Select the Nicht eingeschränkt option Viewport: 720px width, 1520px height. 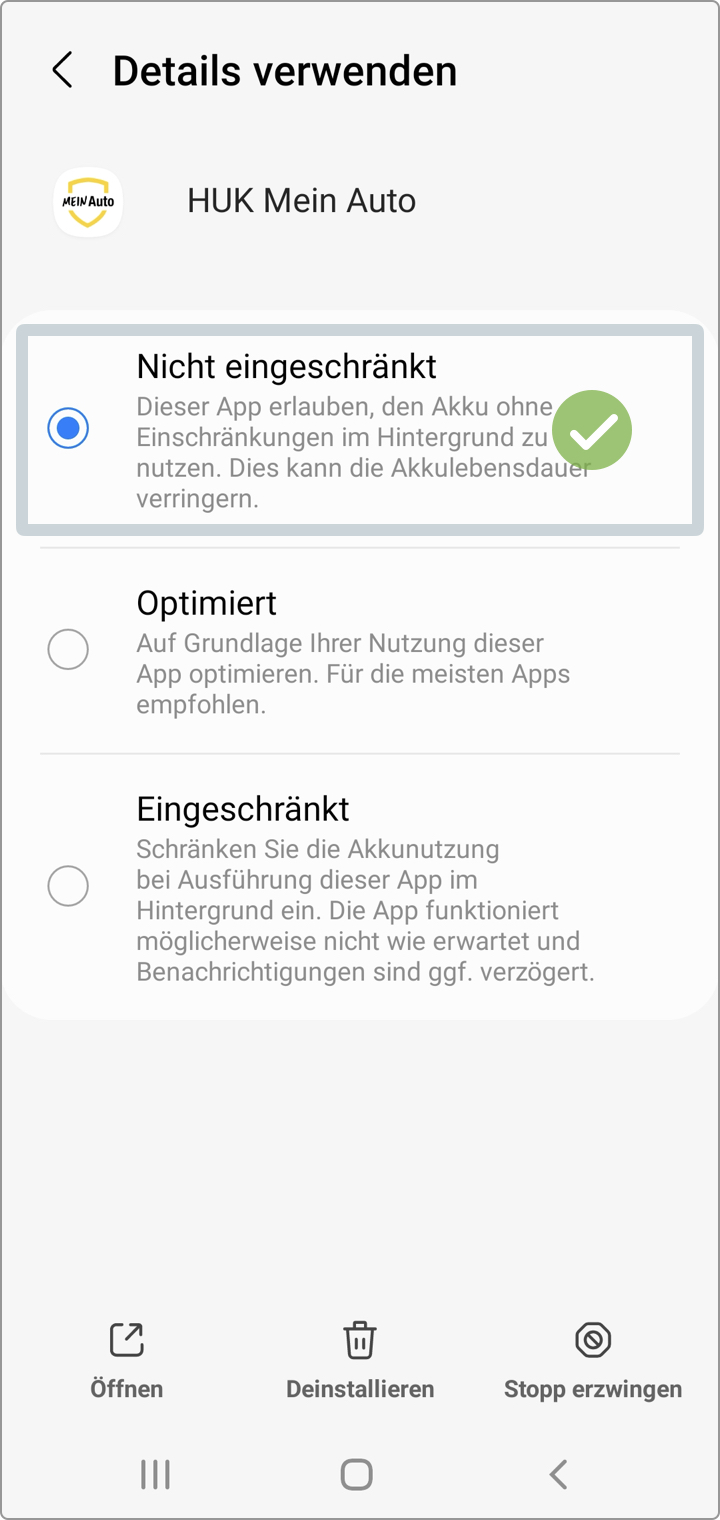point(360,430)
